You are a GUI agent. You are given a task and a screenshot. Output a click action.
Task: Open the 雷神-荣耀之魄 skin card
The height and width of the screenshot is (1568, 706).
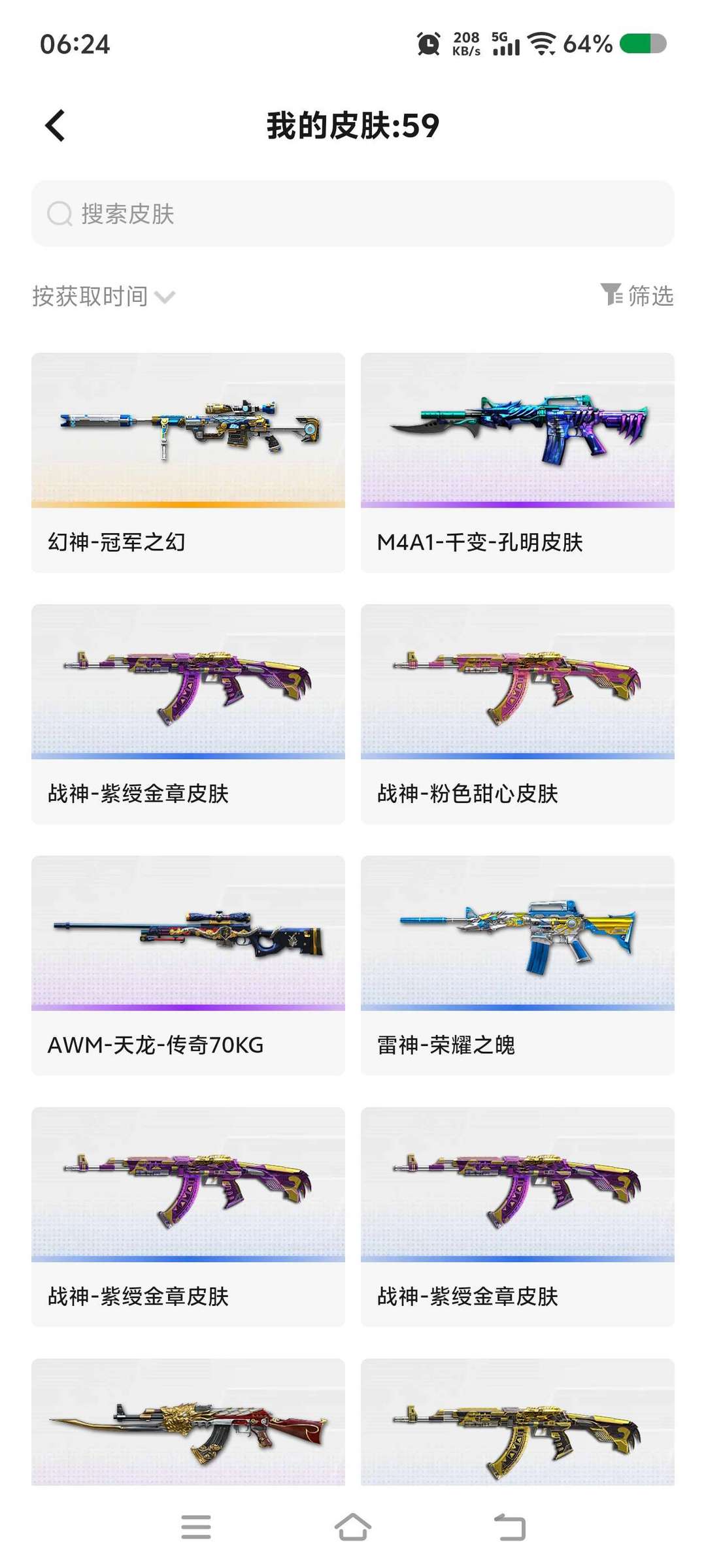tap(517, 965)
